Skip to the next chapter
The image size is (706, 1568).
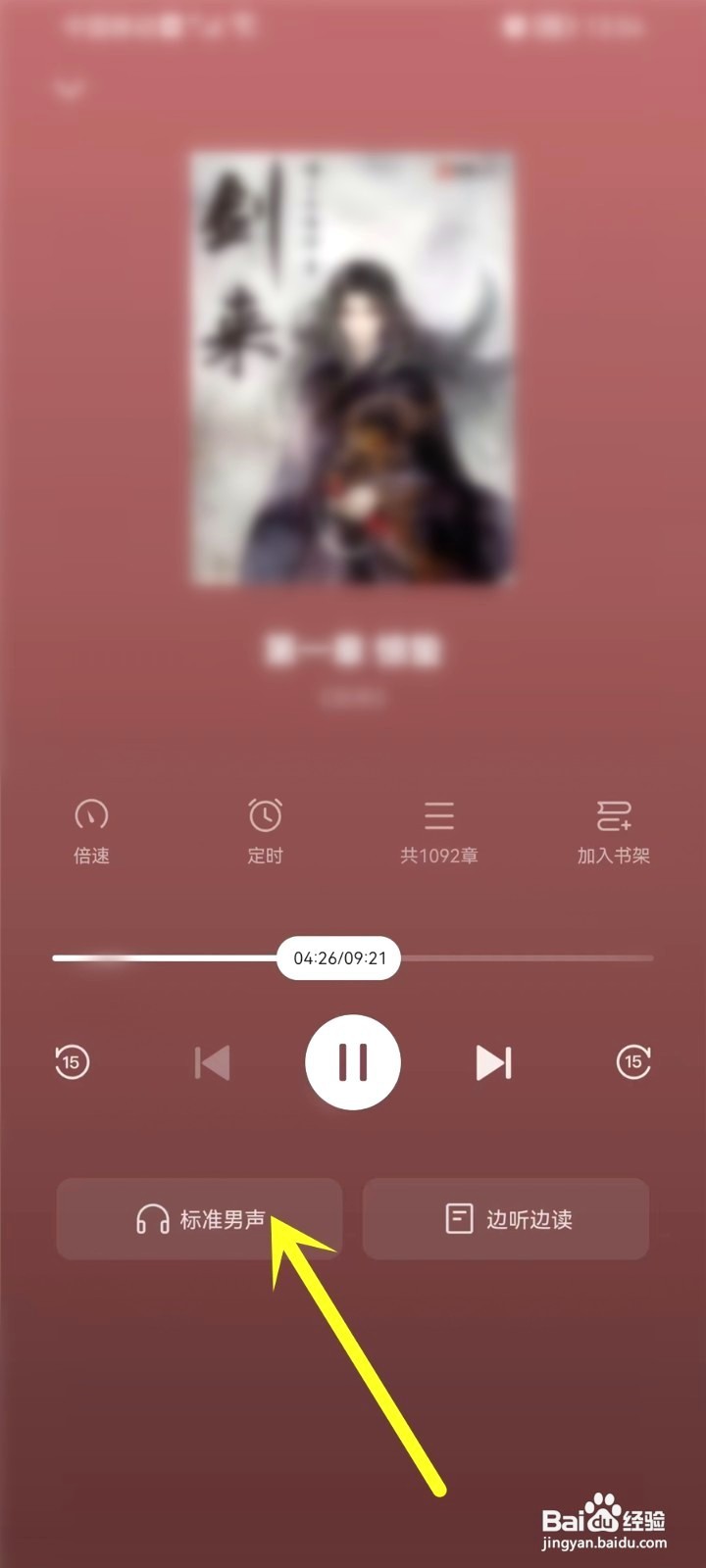[494, 1062]
